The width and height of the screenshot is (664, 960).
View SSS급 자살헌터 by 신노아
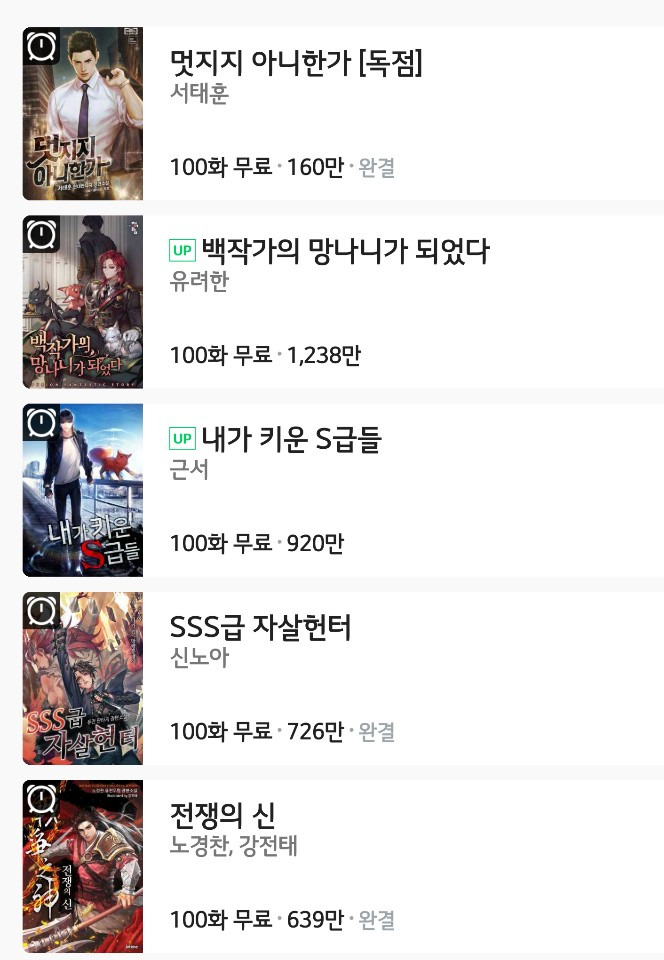coord(261,628)
